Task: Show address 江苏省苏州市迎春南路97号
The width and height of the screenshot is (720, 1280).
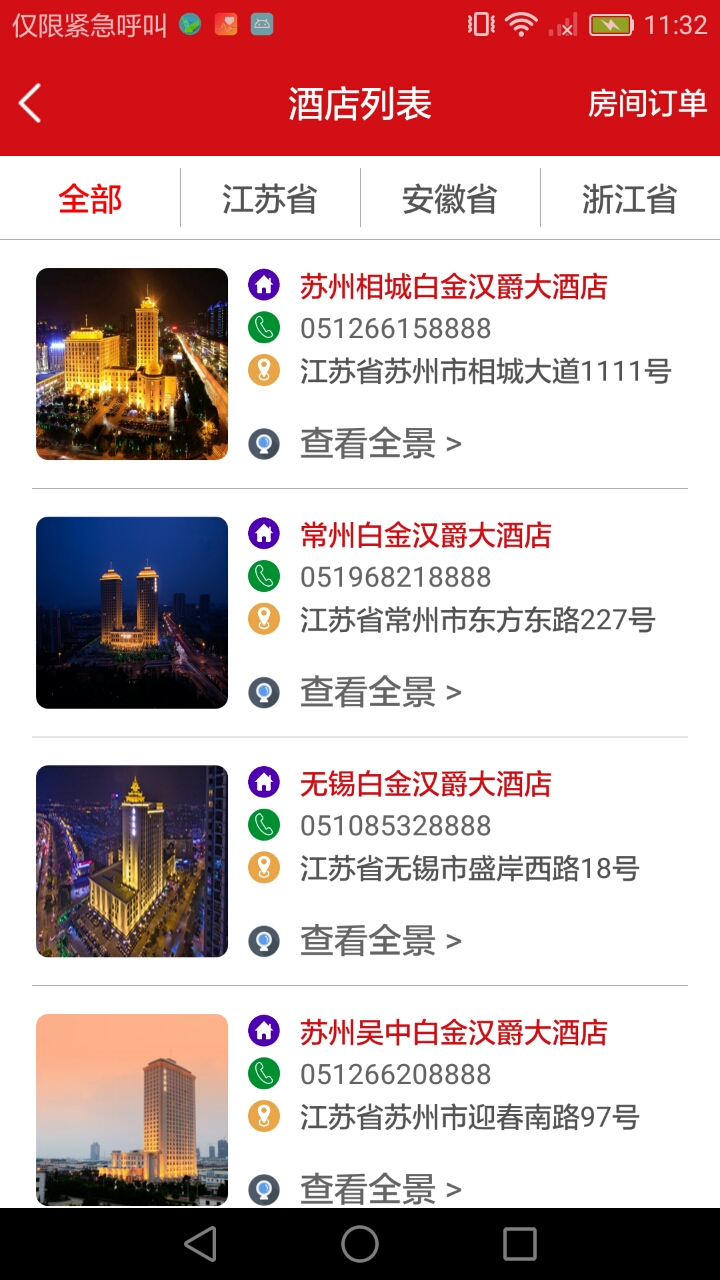Action: point(469,1117)
